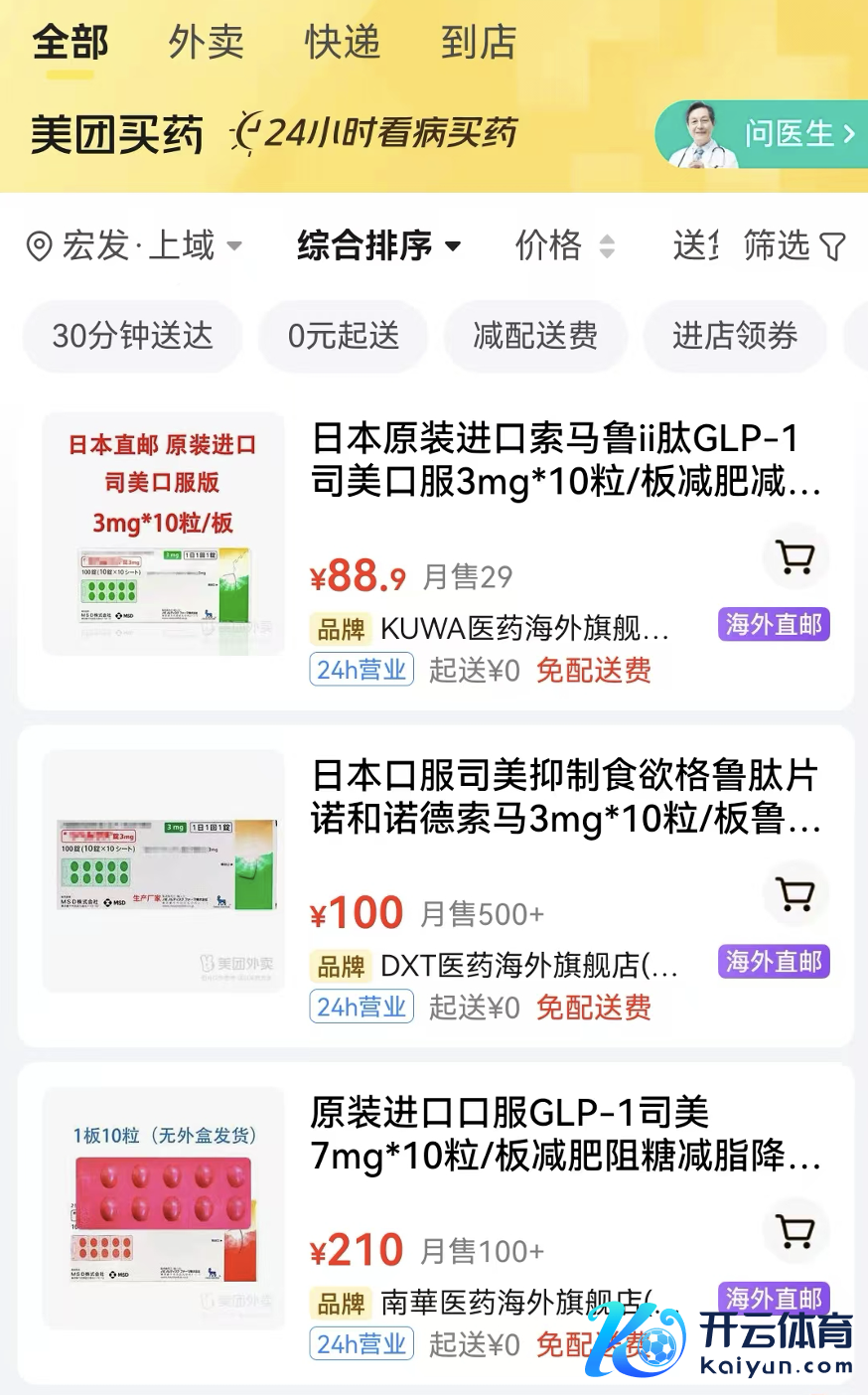Sort results by 价格

[564, 245]
